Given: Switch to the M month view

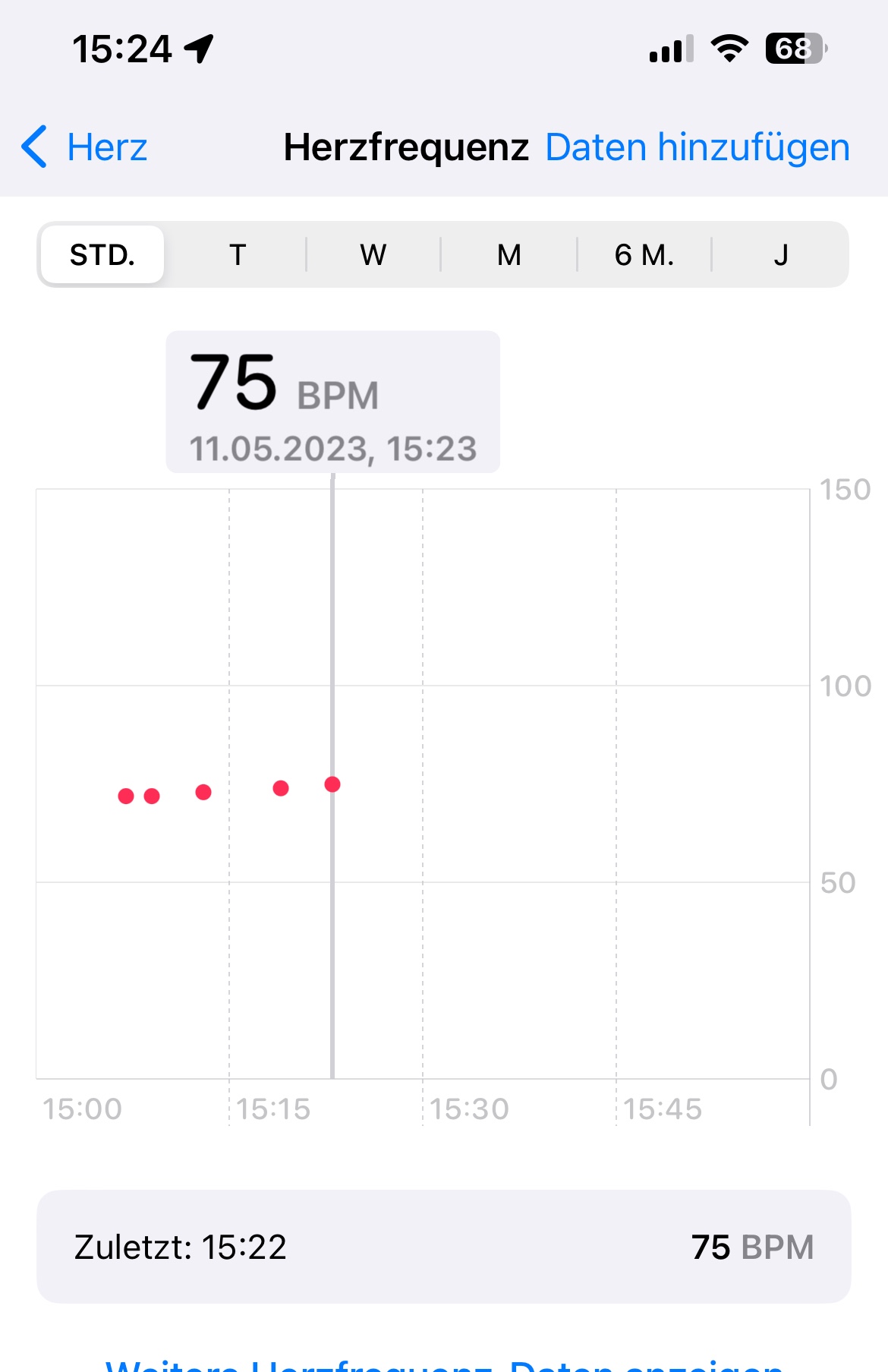Looking at the screenshot, I should [x=509, y=254].
